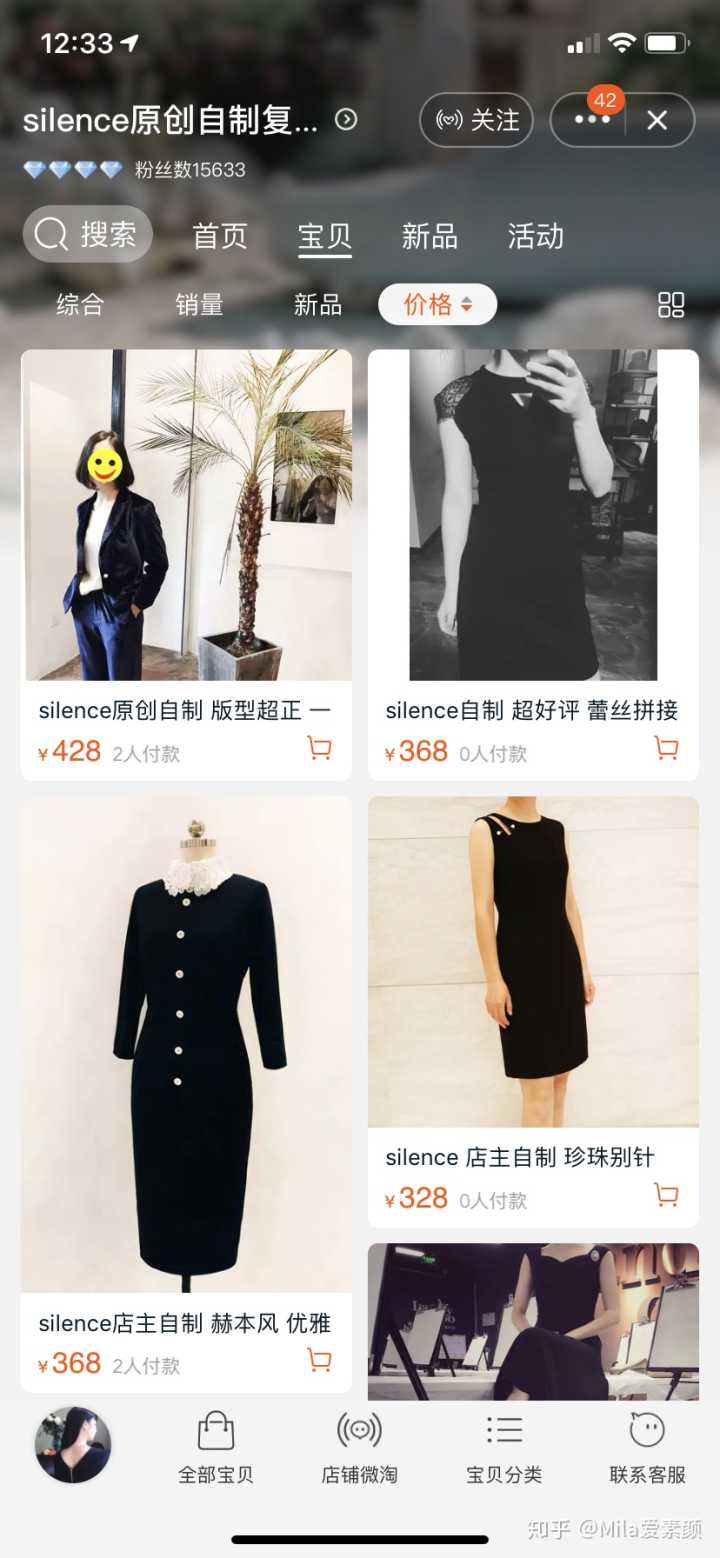
Task: View the 蕾丝拼接 dress priced ¥368
Action: [x=533, y=516]
